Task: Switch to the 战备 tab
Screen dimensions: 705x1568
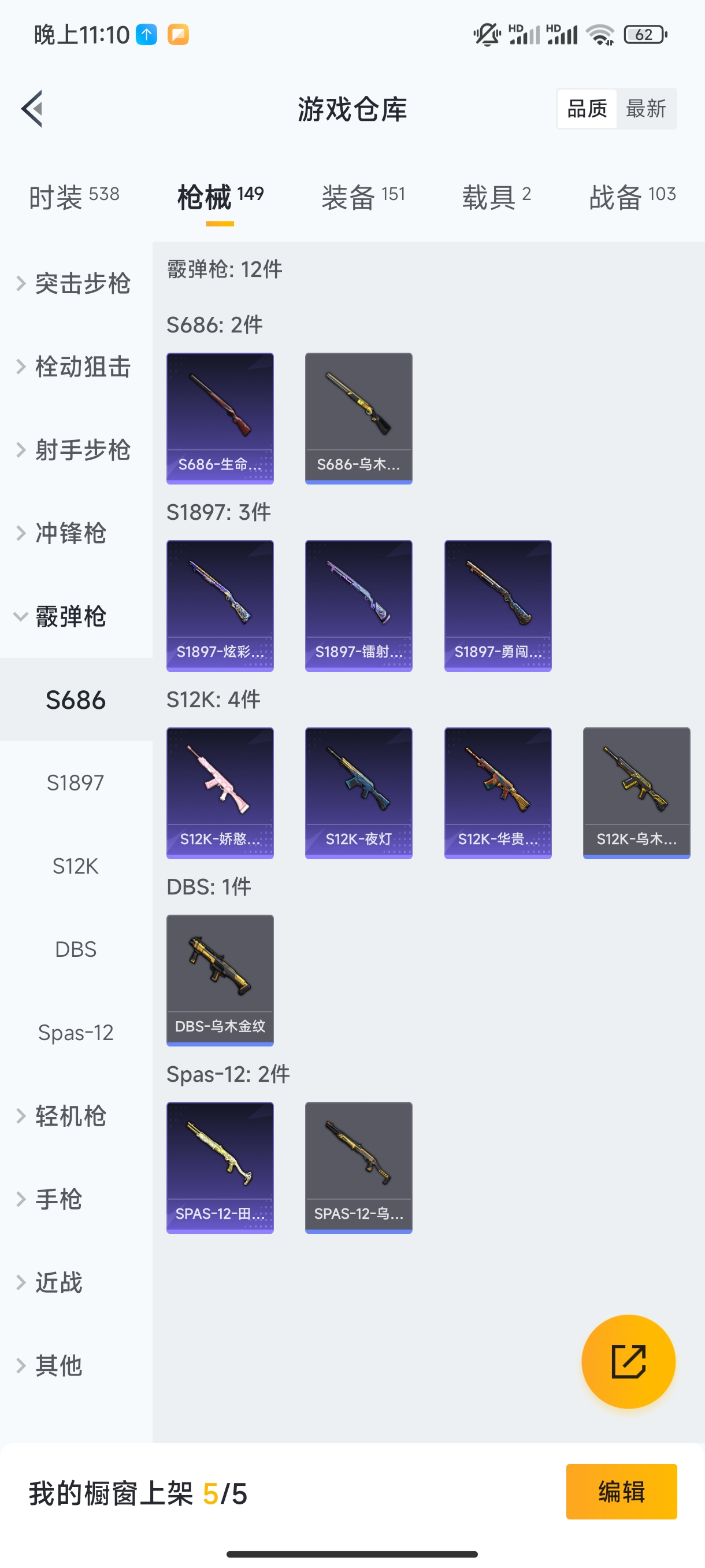Action: coord(632,197)
